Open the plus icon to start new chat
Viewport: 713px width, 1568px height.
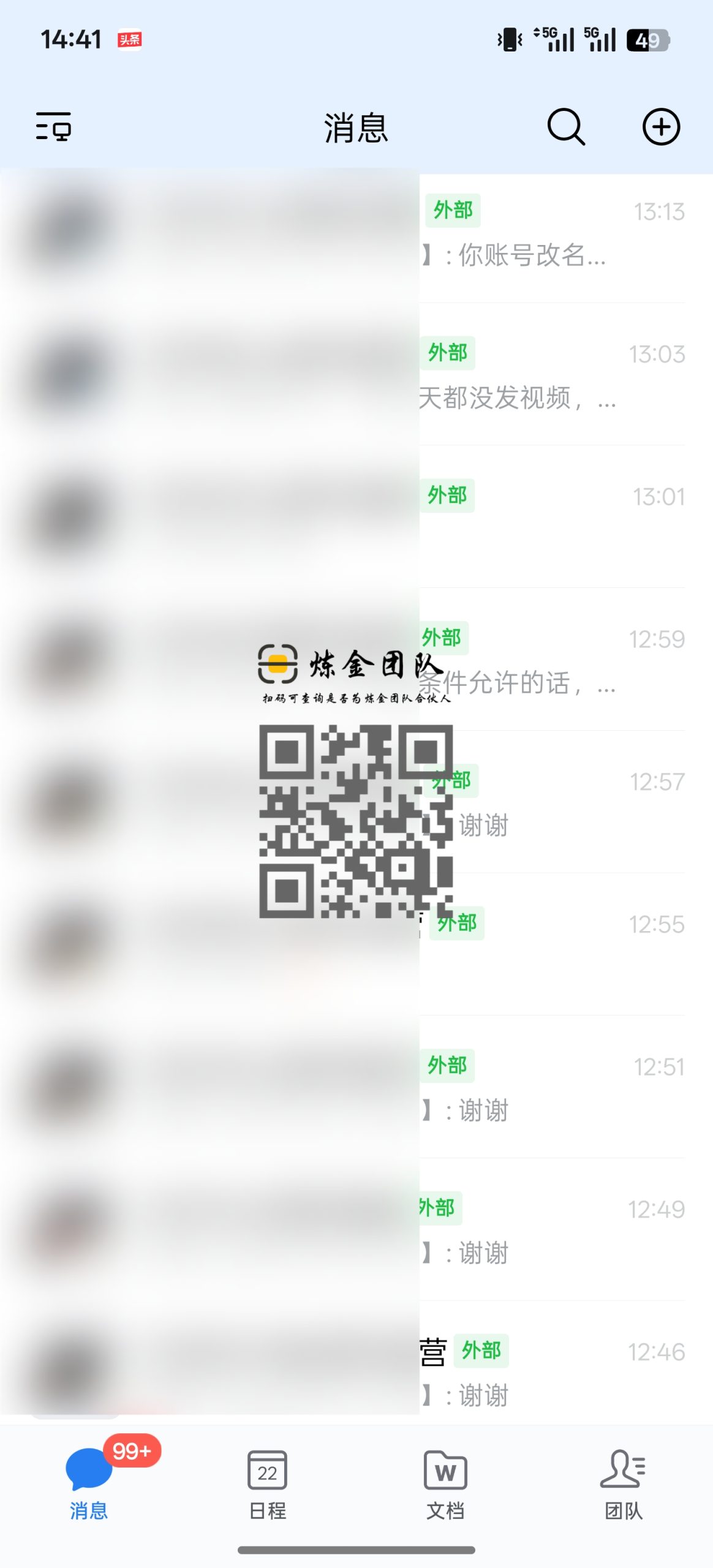pyautogui.click(x=662, y=127)
